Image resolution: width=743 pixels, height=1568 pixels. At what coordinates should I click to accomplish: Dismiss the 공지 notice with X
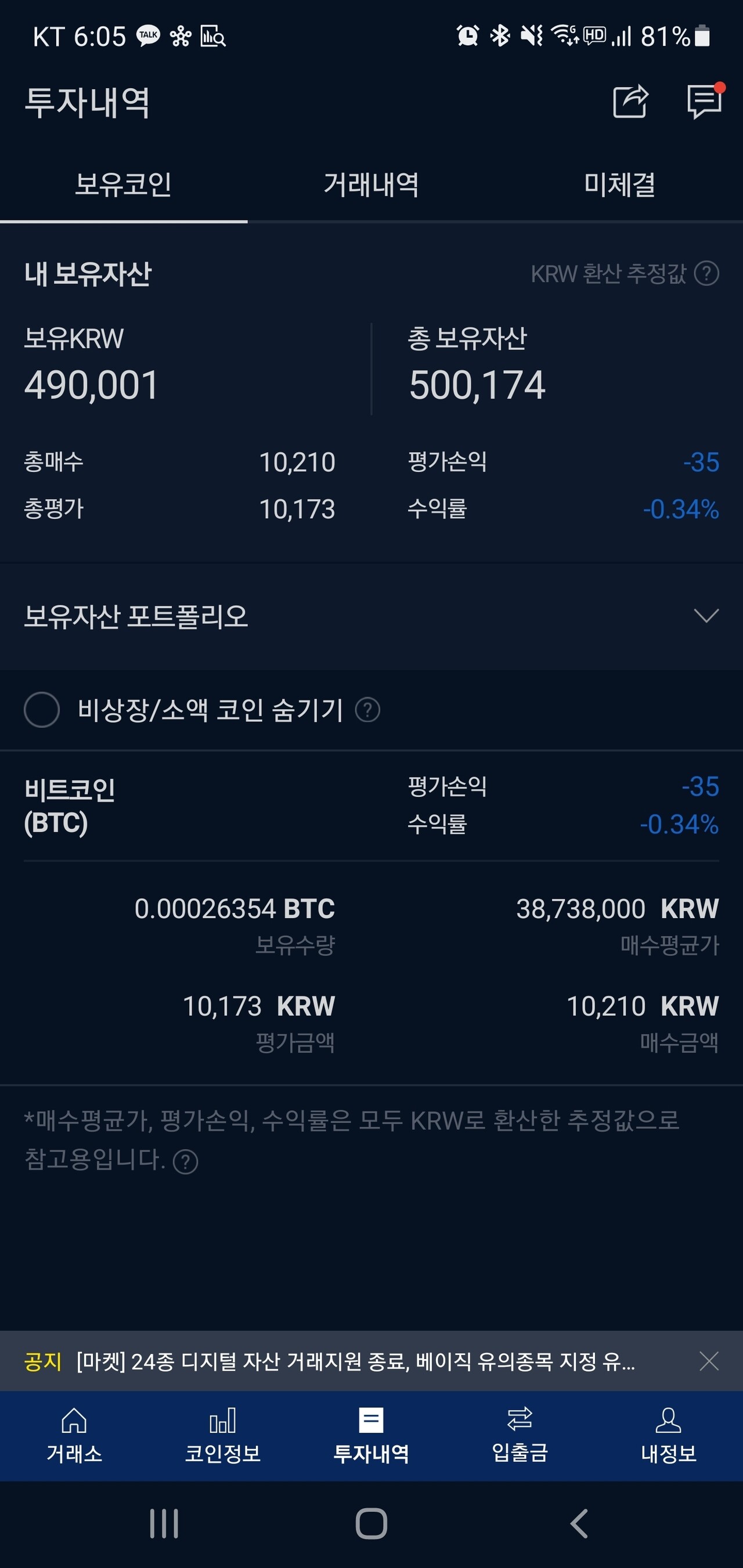[709, 1361]
